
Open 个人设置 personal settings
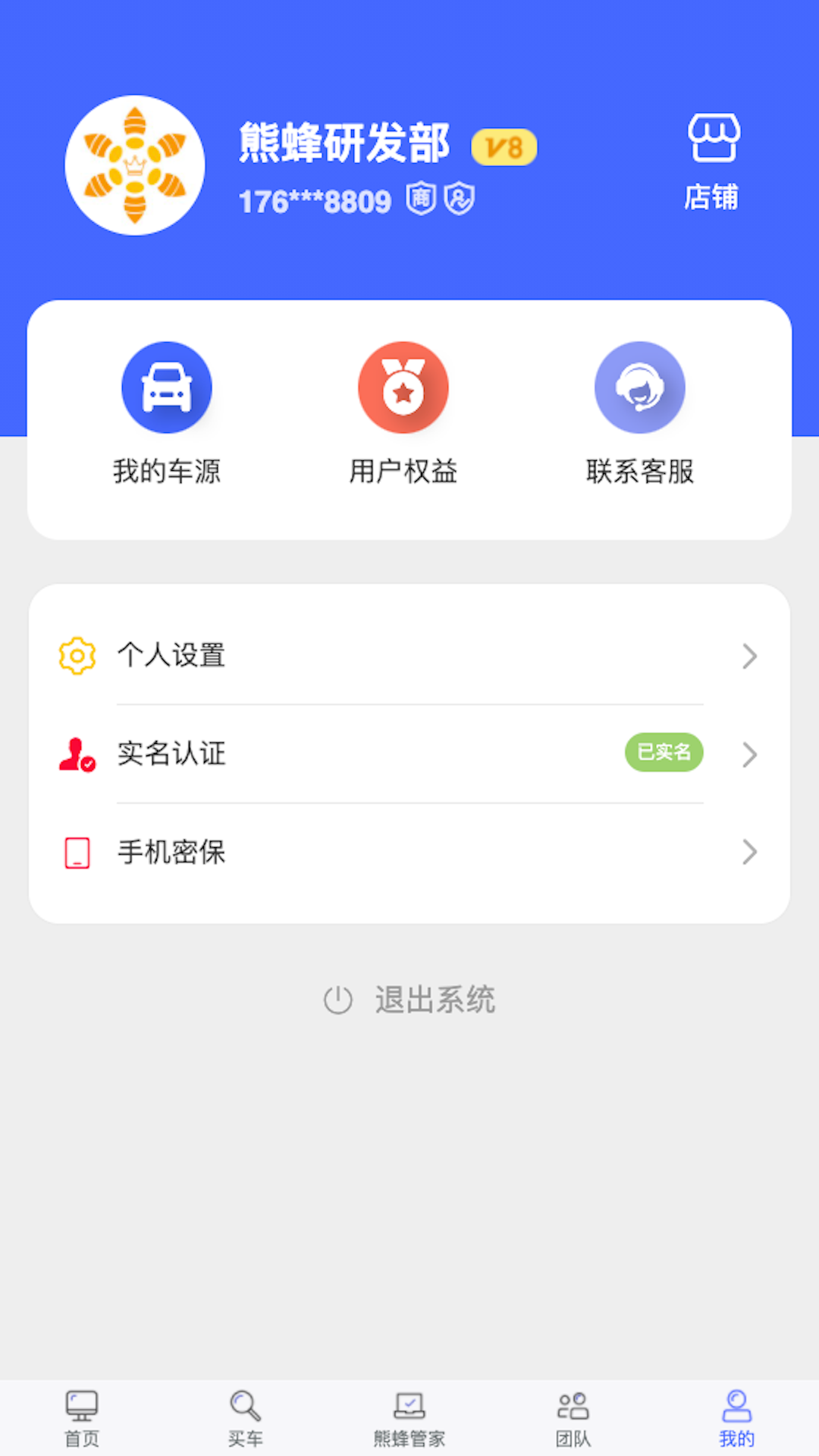point(409,656)
